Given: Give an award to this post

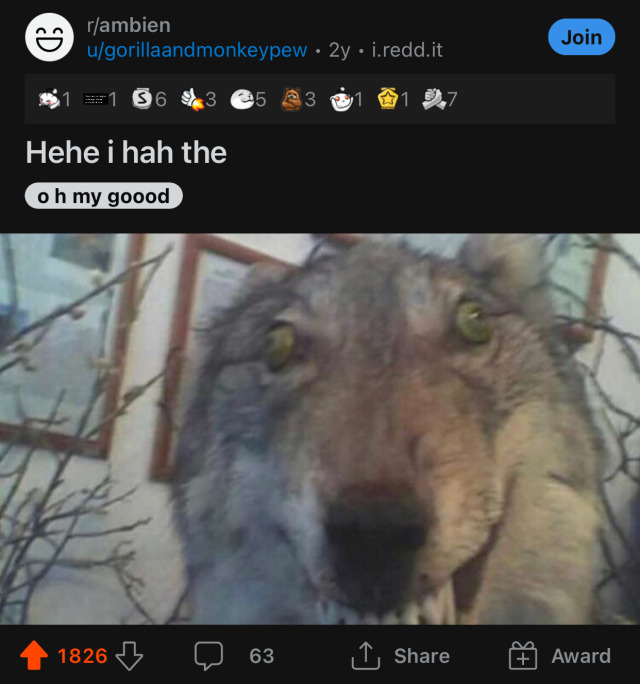Looking at the screenshot, I should pos(560,656).
